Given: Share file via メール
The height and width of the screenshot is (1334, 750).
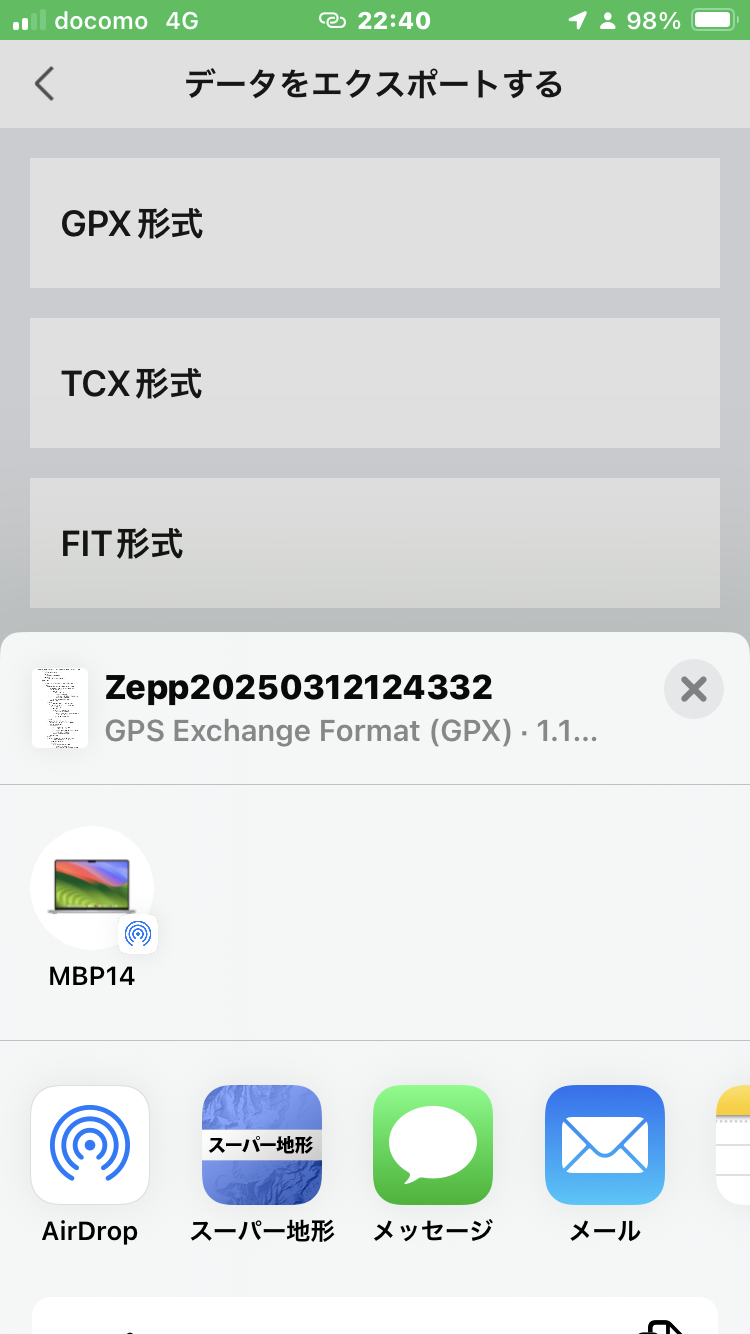Looking at the screenshot, I should [x=604, y=1145].
